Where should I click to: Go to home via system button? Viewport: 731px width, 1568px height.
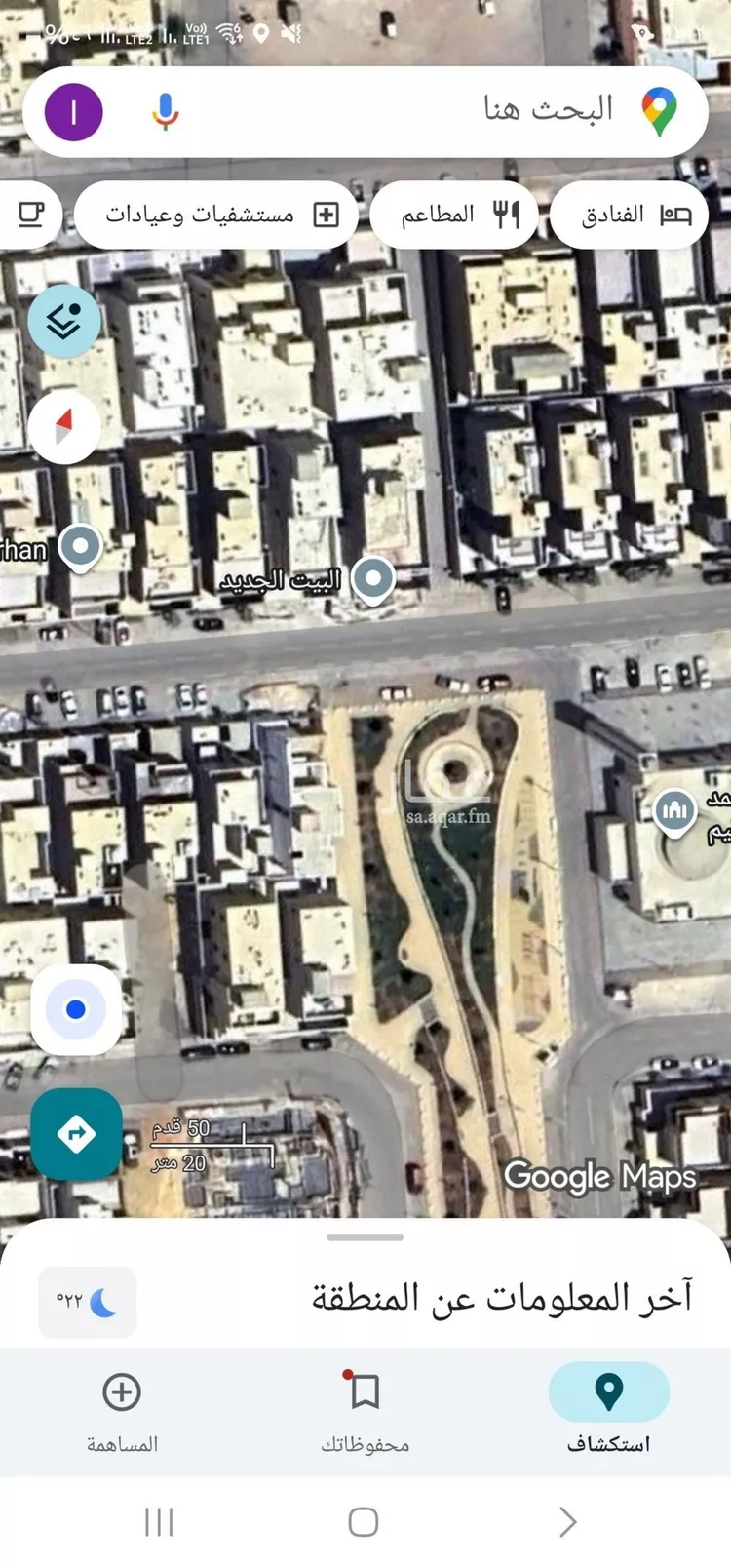coord(364,1521)
